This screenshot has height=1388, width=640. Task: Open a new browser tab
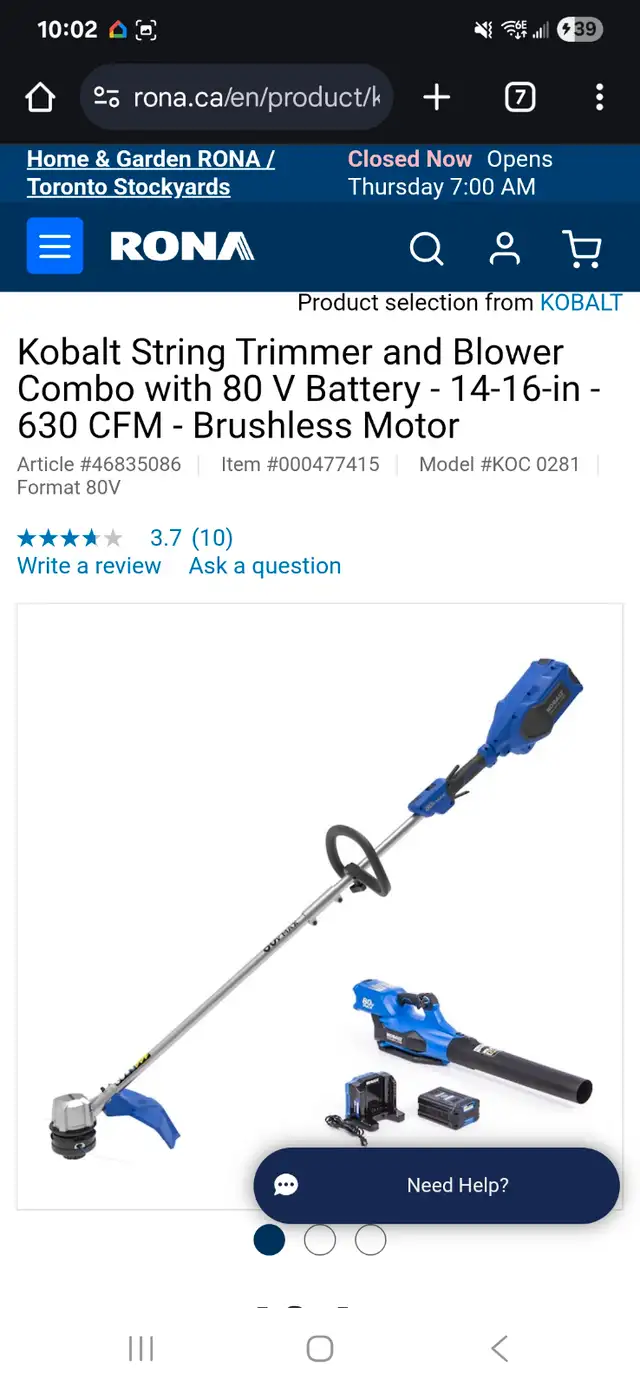pyautogui.click(x=436, y=97)
